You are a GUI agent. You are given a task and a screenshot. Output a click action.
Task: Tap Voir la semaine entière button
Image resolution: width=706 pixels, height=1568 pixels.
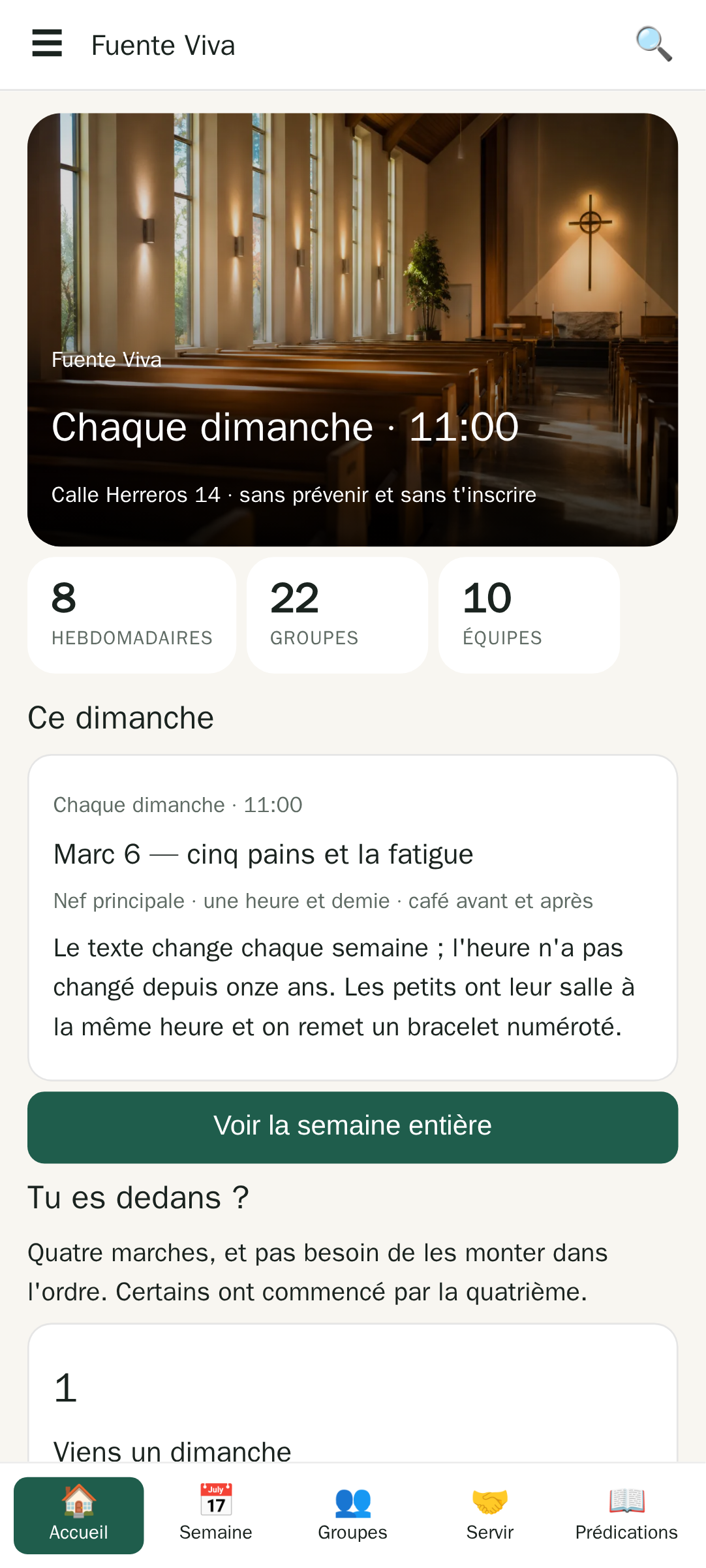coord(352,1127)
